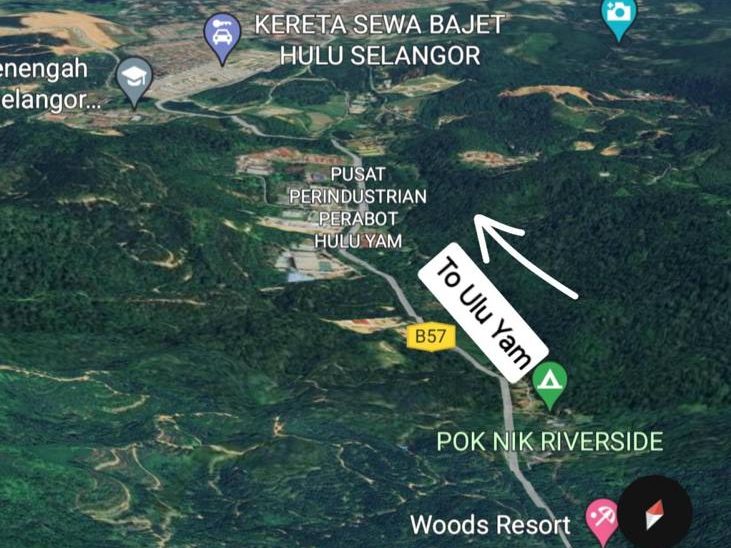Viewport: 731px width, 548px height.
Task: Tap the compass button to reset orientation
Action: point(655,512)
